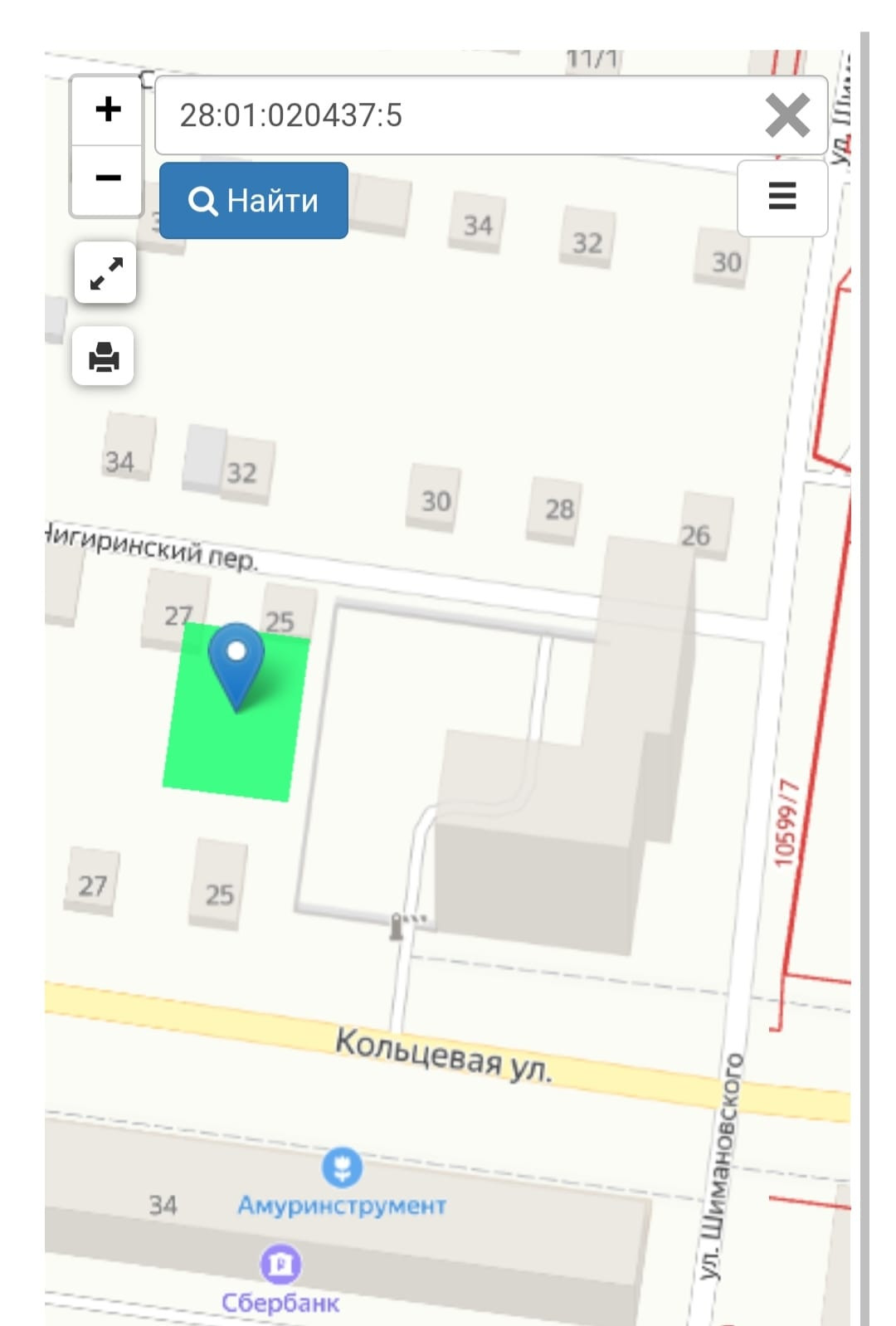This screenshot has width=896, height=1326.
Task: Tap the Найти search button
Action: coord(253,201)
